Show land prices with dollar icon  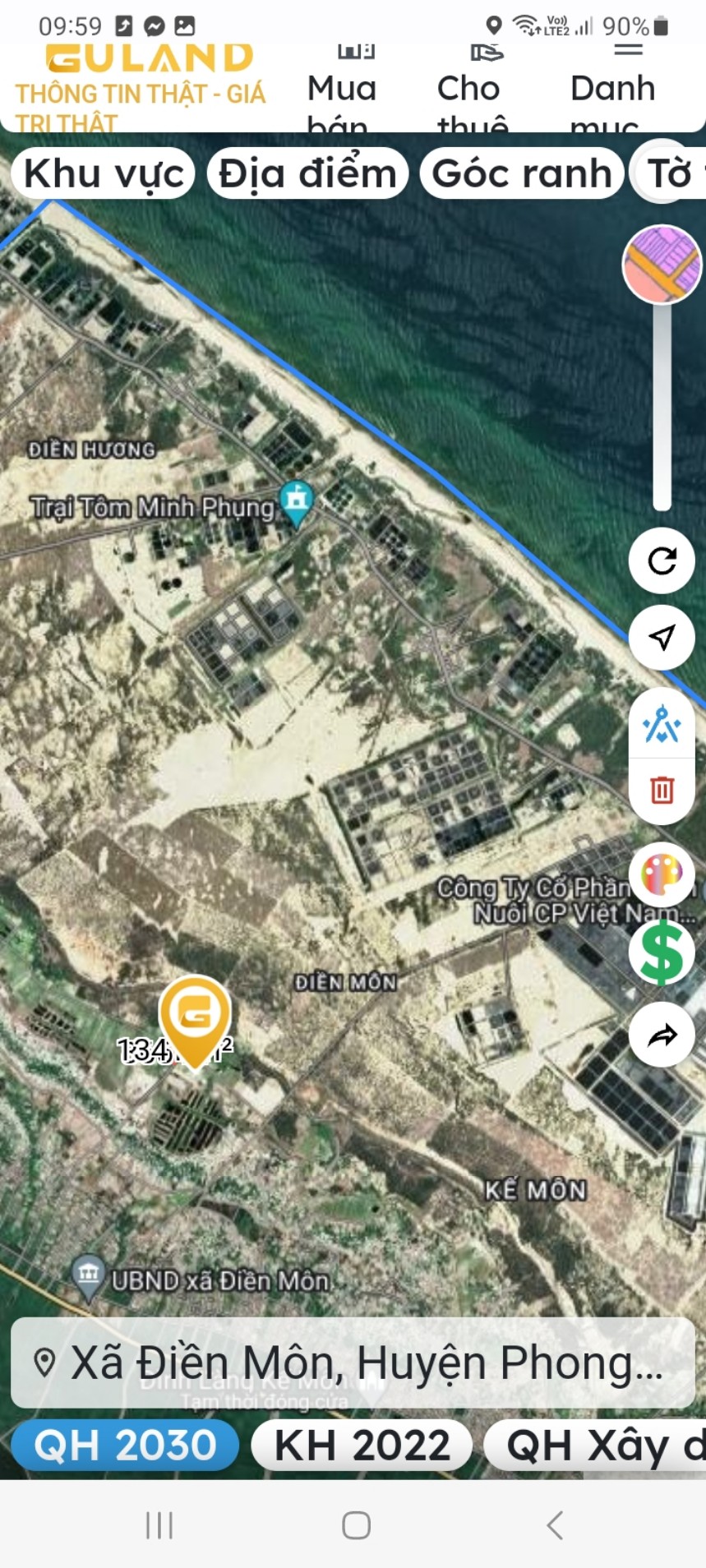coord(662,952)
